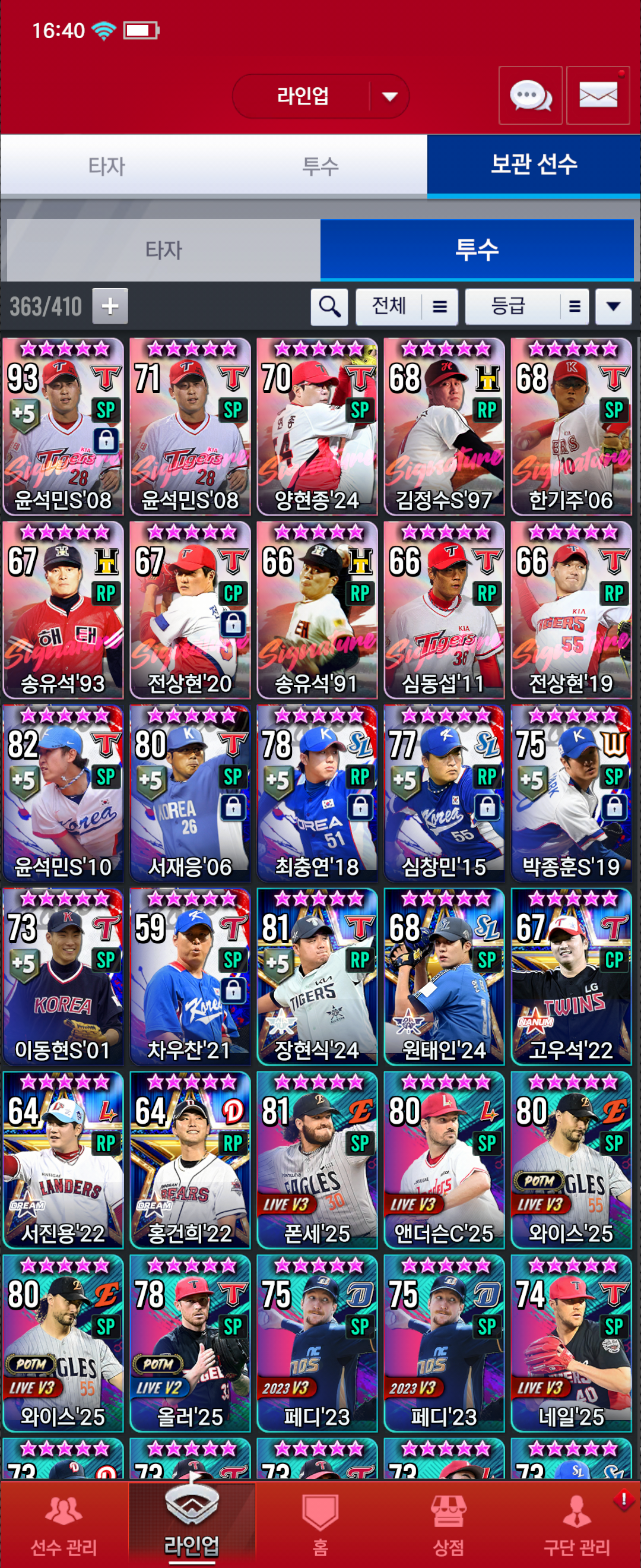Open the 등급 sort menu

pyautogui.click(x=526, y=306)
